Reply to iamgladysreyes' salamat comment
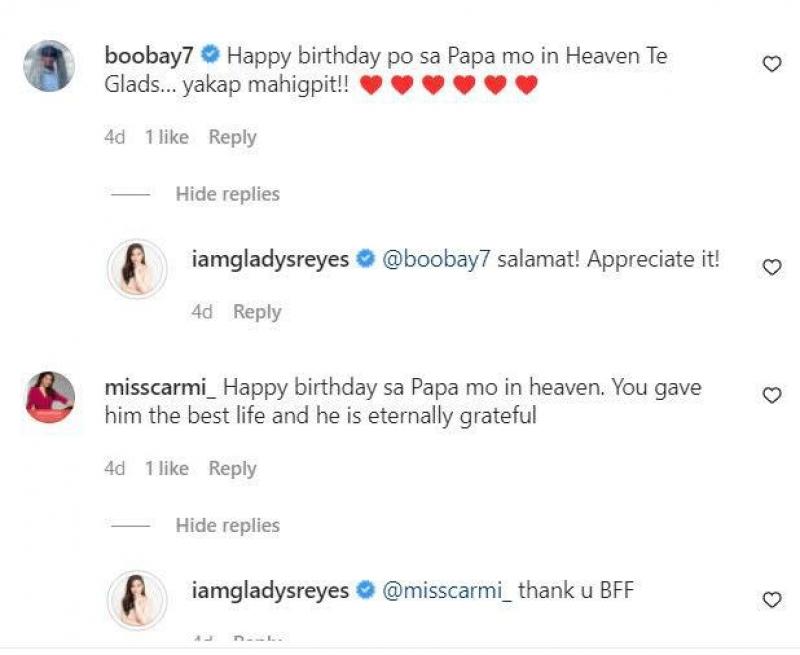The image size is (800, 655). [x=257, y=312]
